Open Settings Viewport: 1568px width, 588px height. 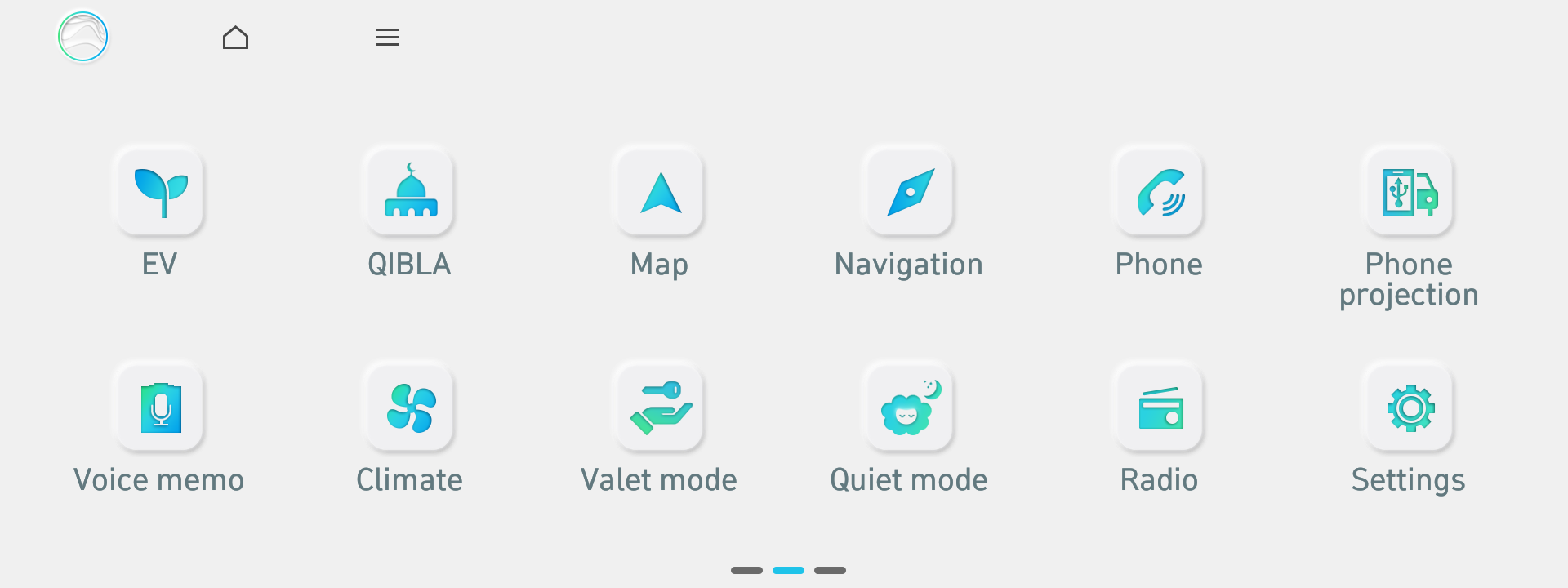(x=1410, y=408)
